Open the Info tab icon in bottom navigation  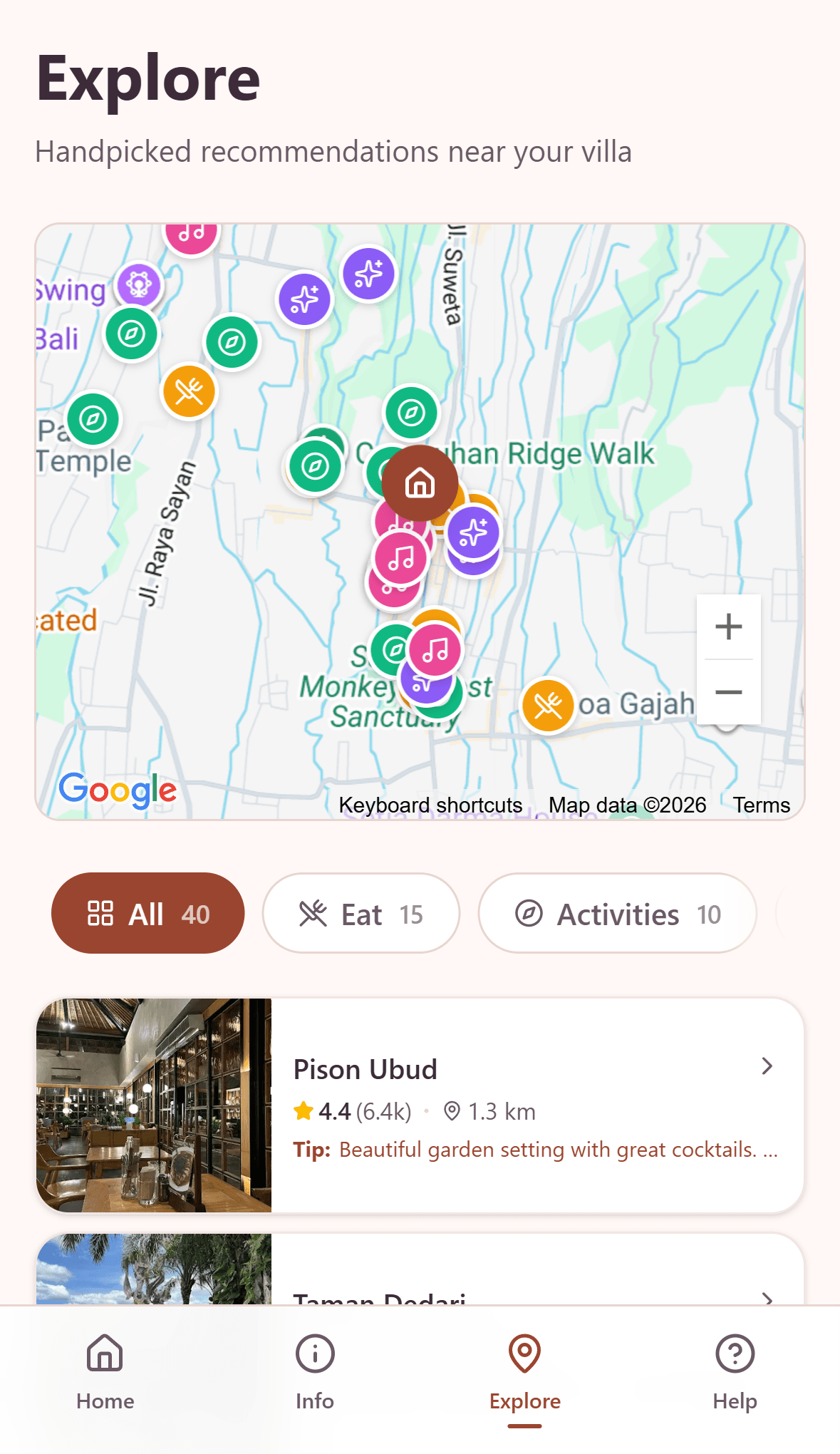[x=314, y=1353]
